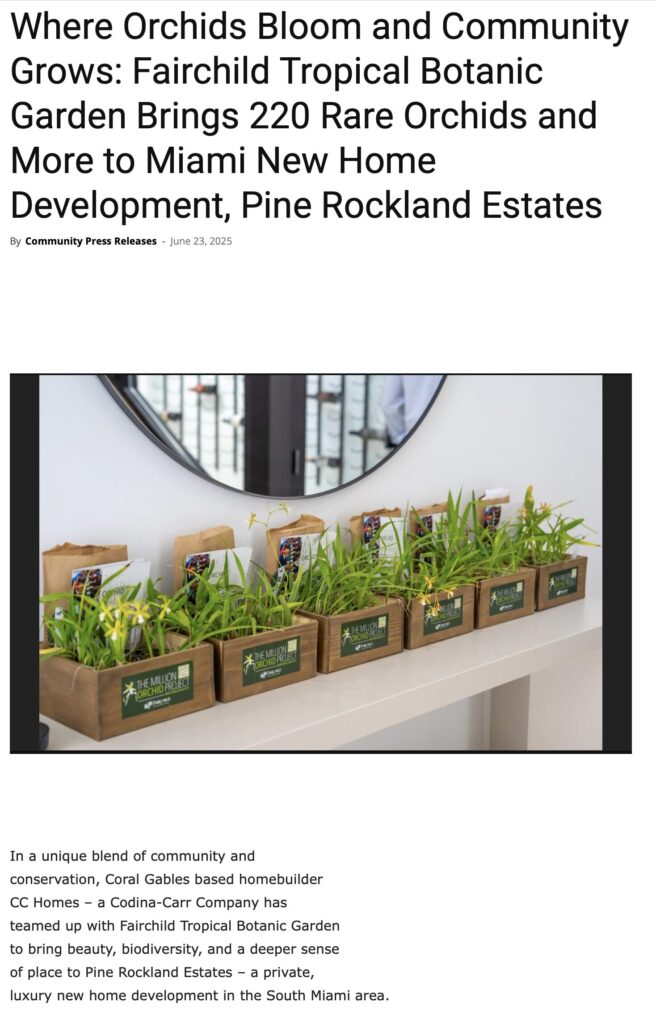Viewport: 656px width, 1024px height.
Task: Open the Community Press Releases author link
Action: pyautogui.click(x=90, y=241)
